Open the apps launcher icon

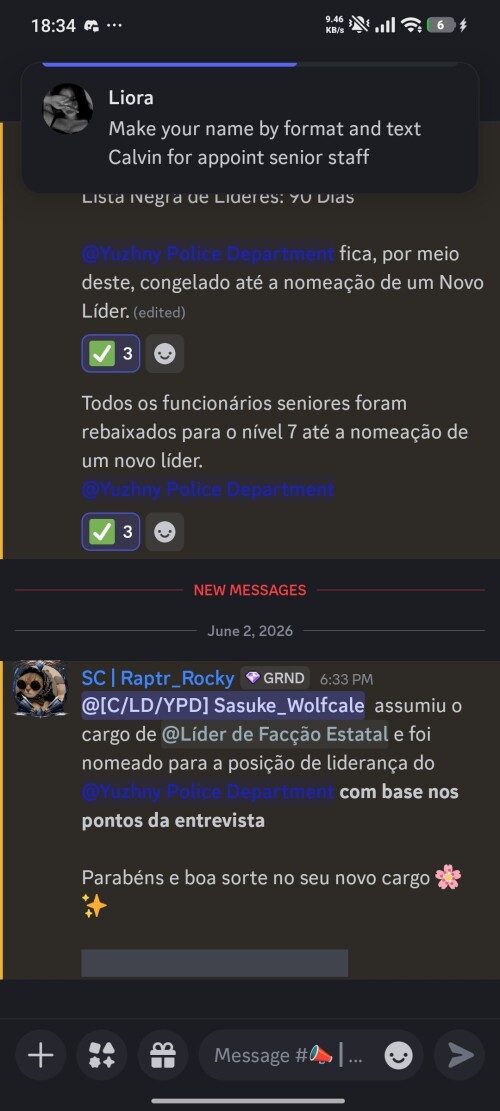tap(102, 1056)
